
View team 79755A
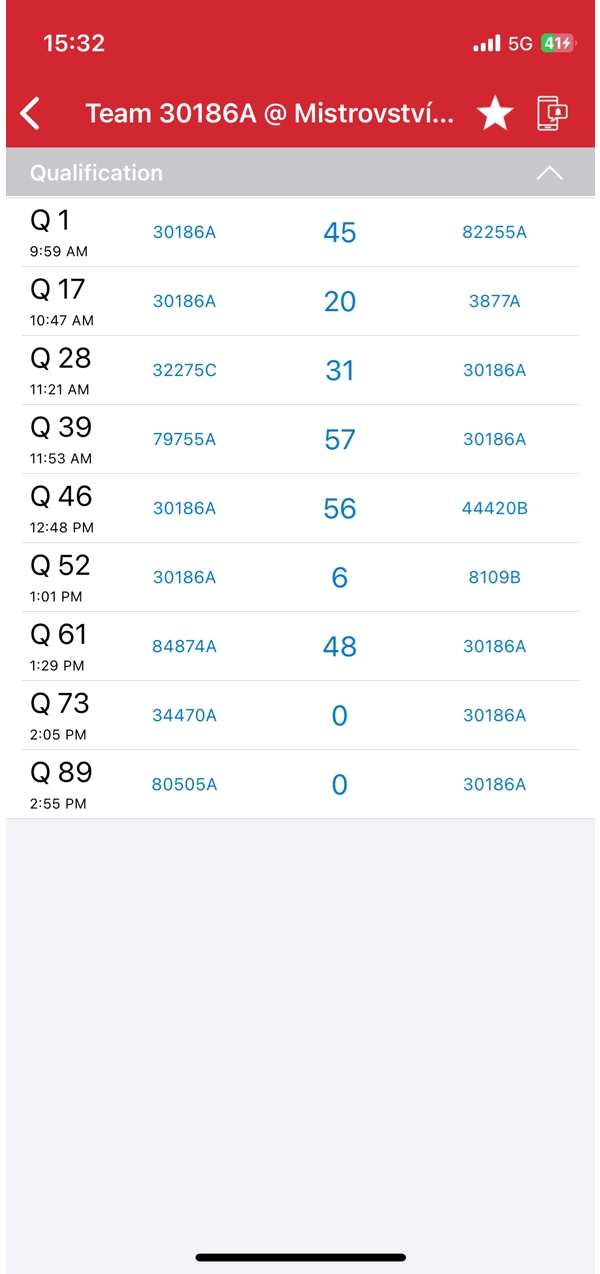tap(184, 440)
